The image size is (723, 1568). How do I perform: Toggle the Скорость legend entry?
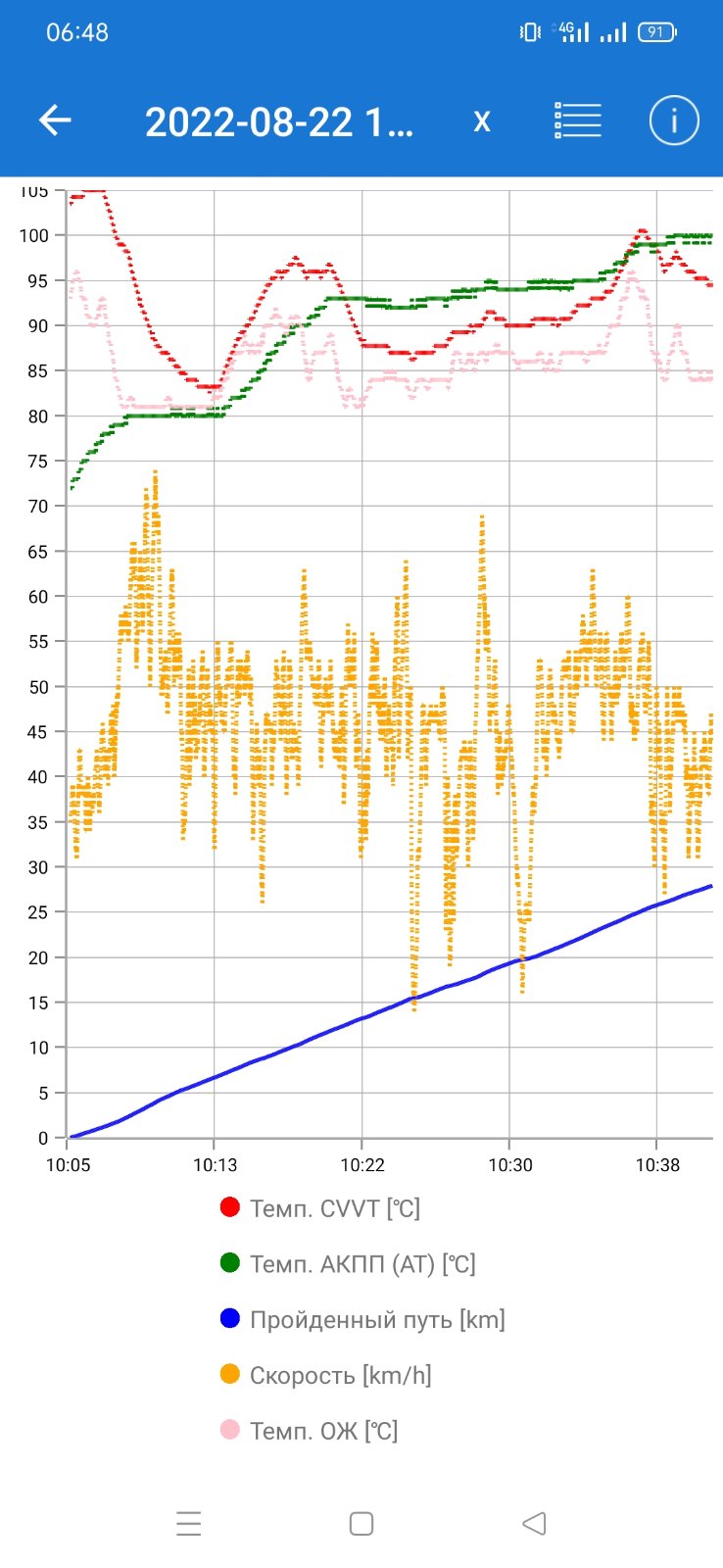pyautogui.click(x=326, y=1375)
